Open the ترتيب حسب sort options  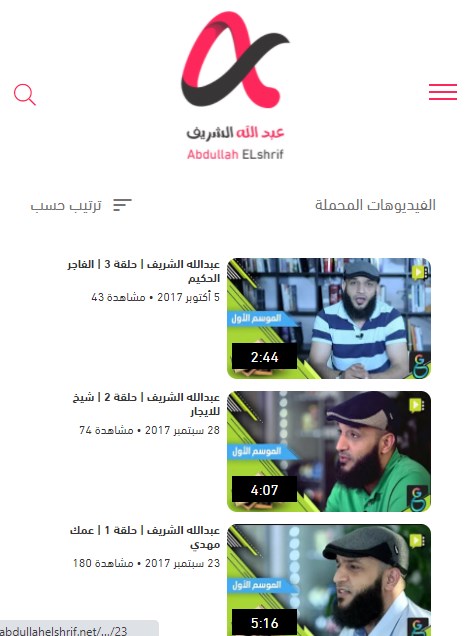tap(81, 205)
